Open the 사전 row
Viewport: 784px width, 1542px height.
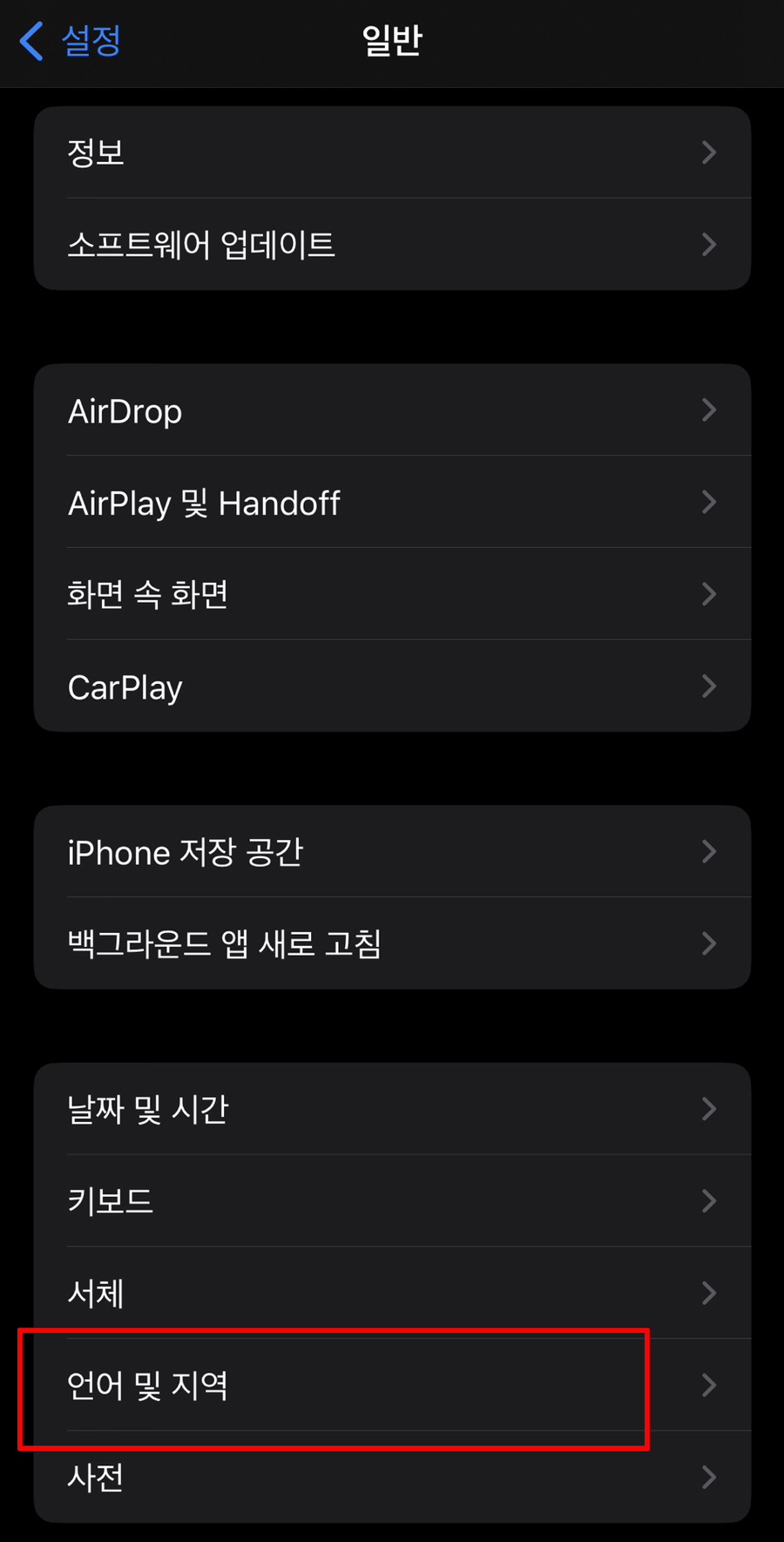pos(392,1478)
